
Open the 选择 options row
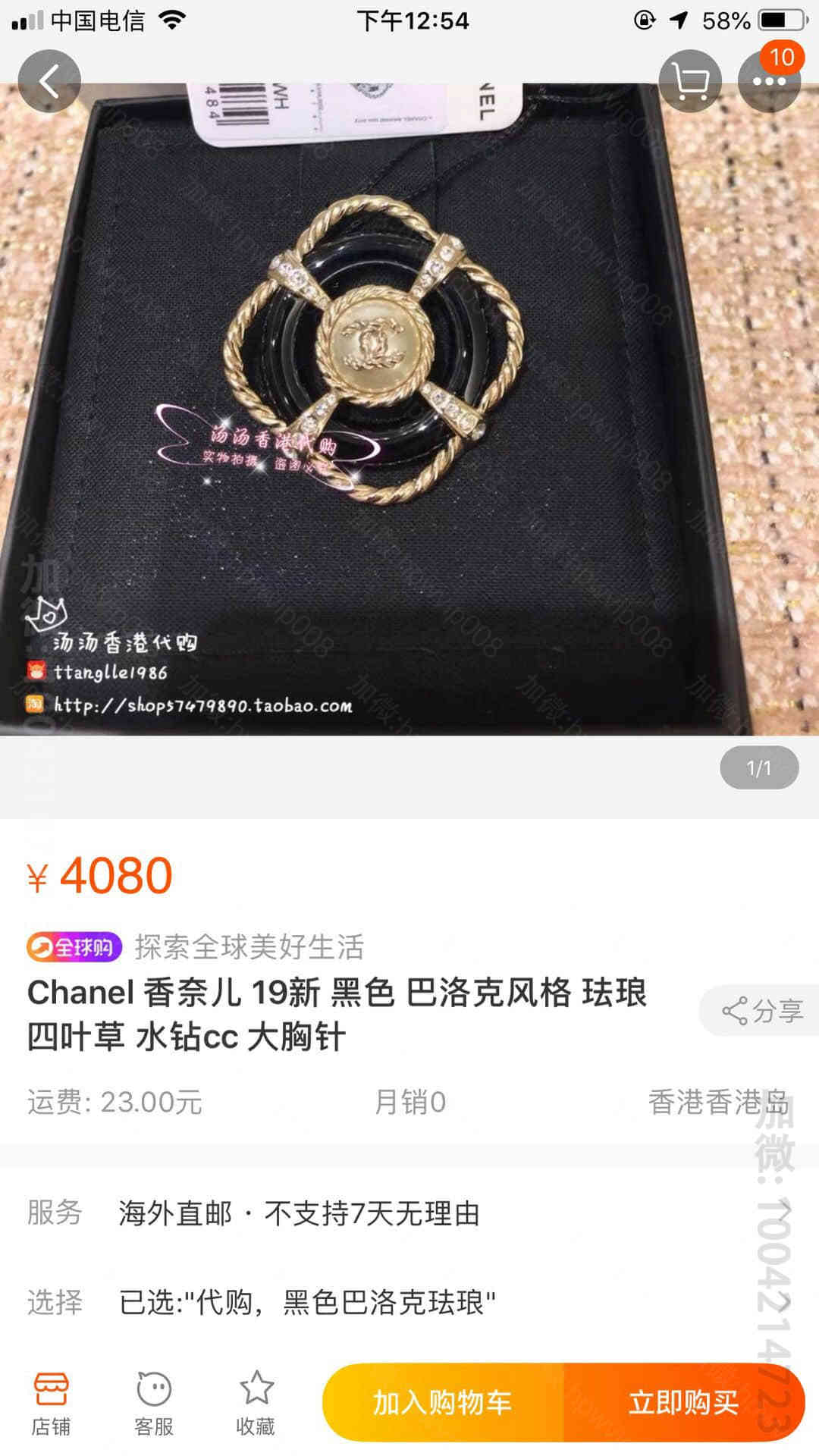tap(409, 1302)
